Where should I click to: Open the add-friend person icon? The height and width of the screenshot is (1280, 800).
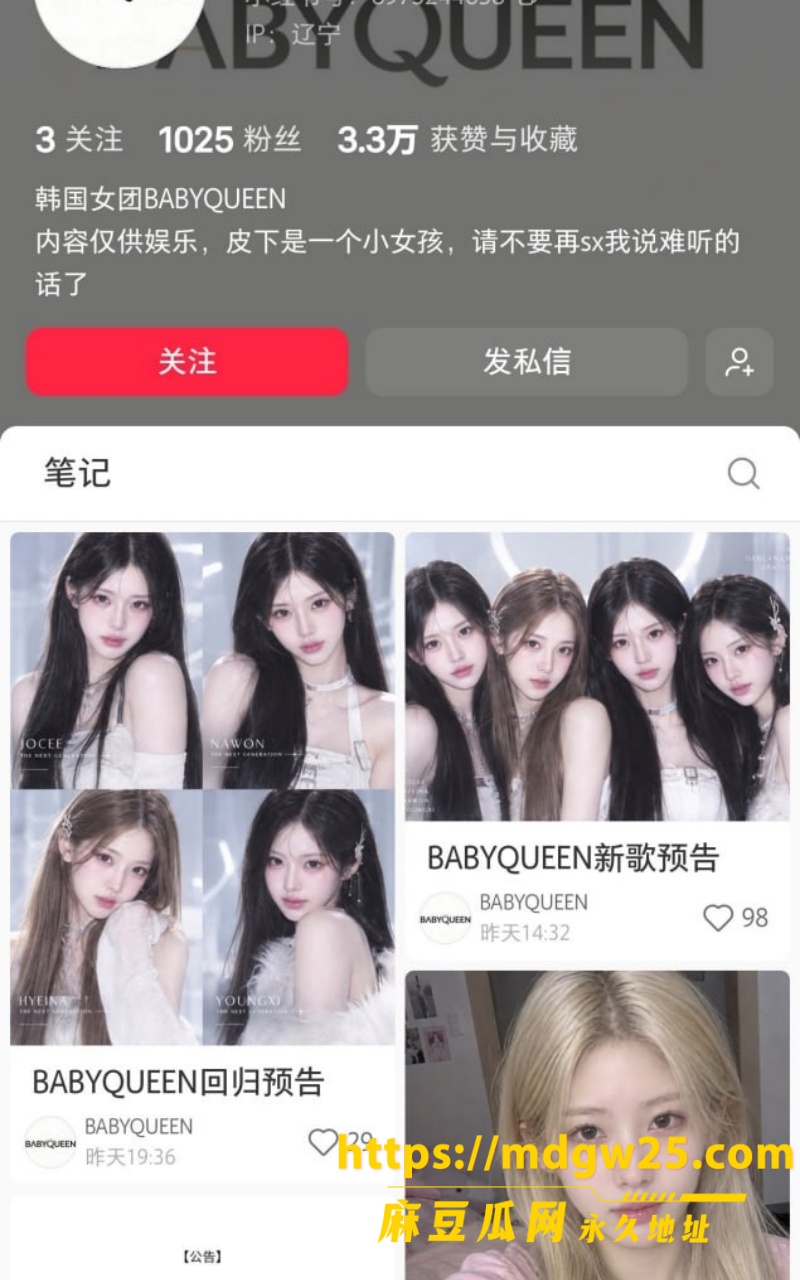[739, 361]
